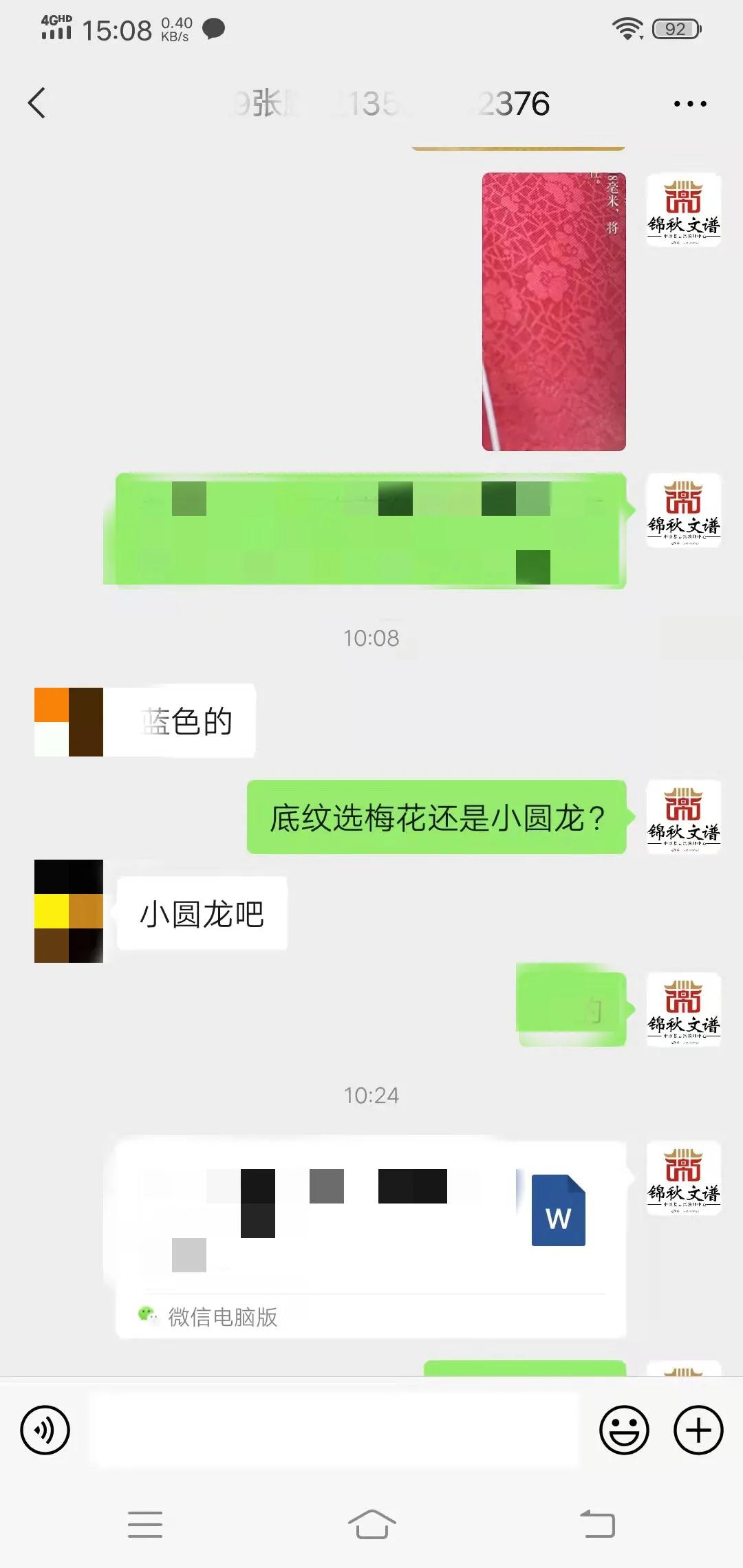
Task: Tap the system home button
Action: [371, 1524]
